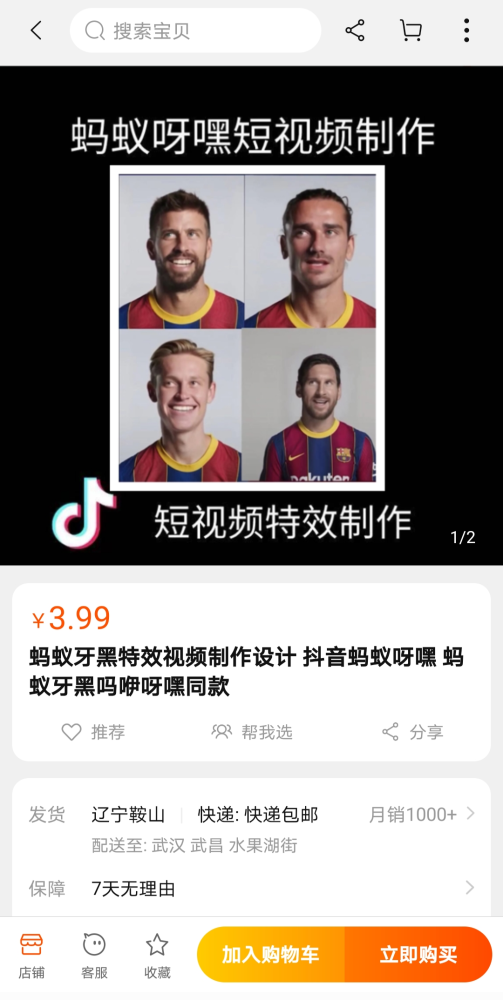Image resolution: width=503 pixels, height=1000 pixels.
Task: Visit the seller's 店铺 page
Action: [x=31, y=955]
